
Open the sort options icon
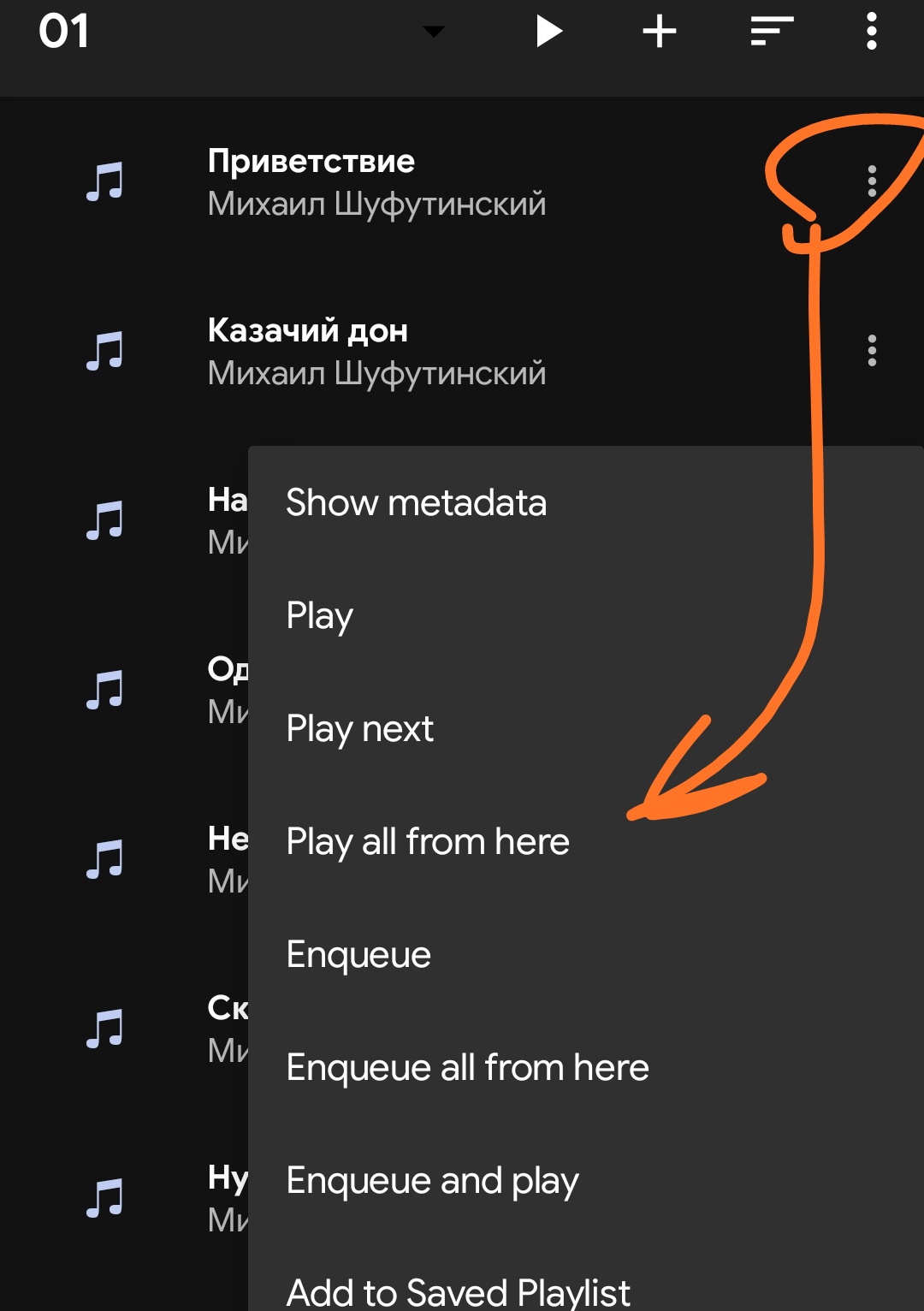pyautogui.click(x=772, y=32)
